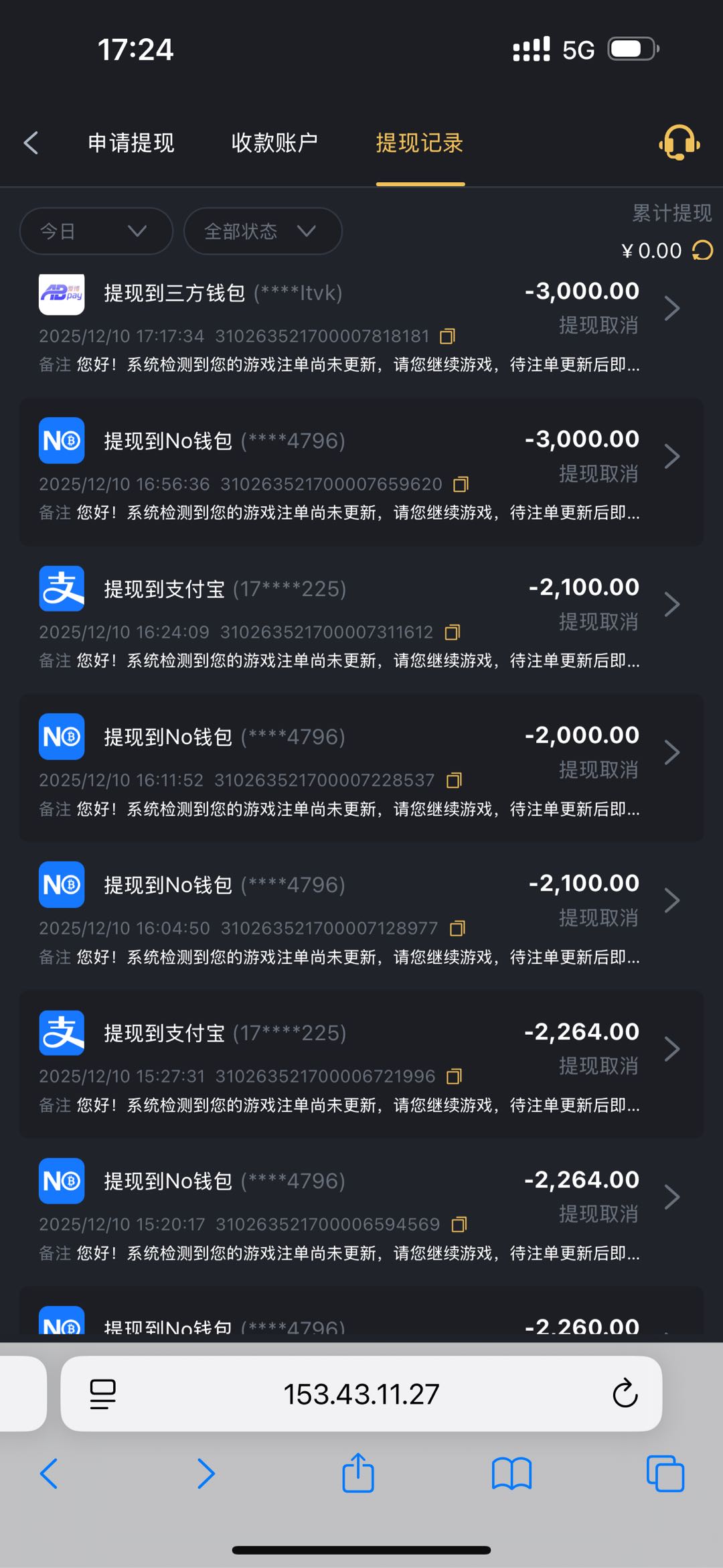Copy order number ending in 7659620

tap(461, 484)
